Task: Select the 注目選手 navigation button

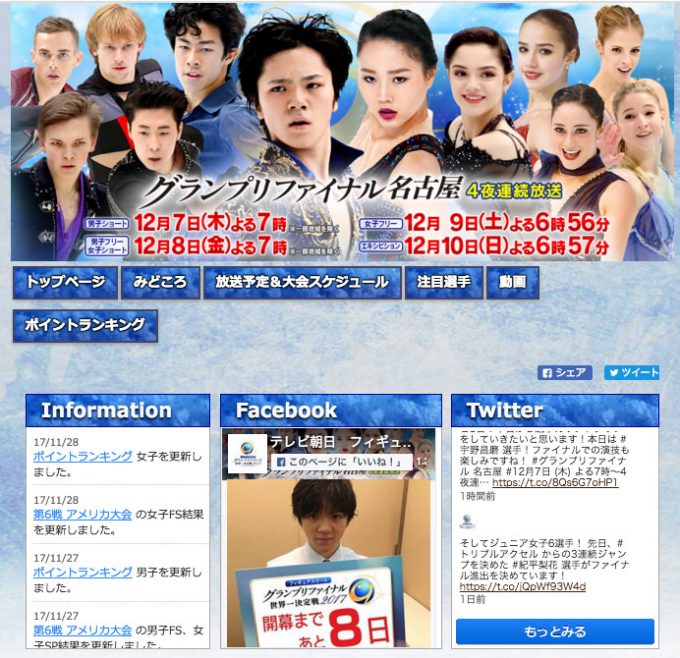Action: pos(444,283)
